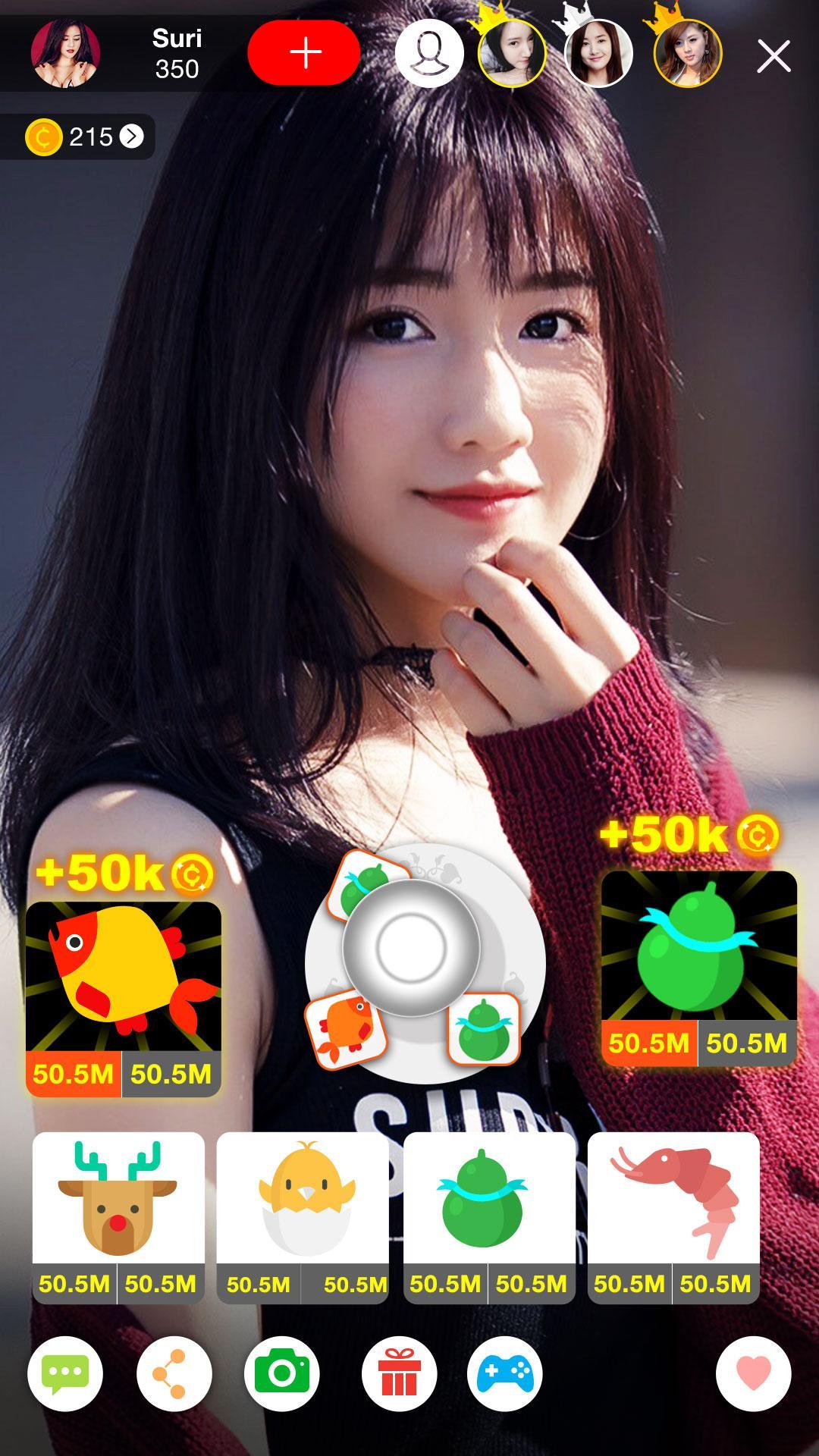Open the 215 coins balance
This screenshot has width=819, height=1456.
click(x=83, y=136)
